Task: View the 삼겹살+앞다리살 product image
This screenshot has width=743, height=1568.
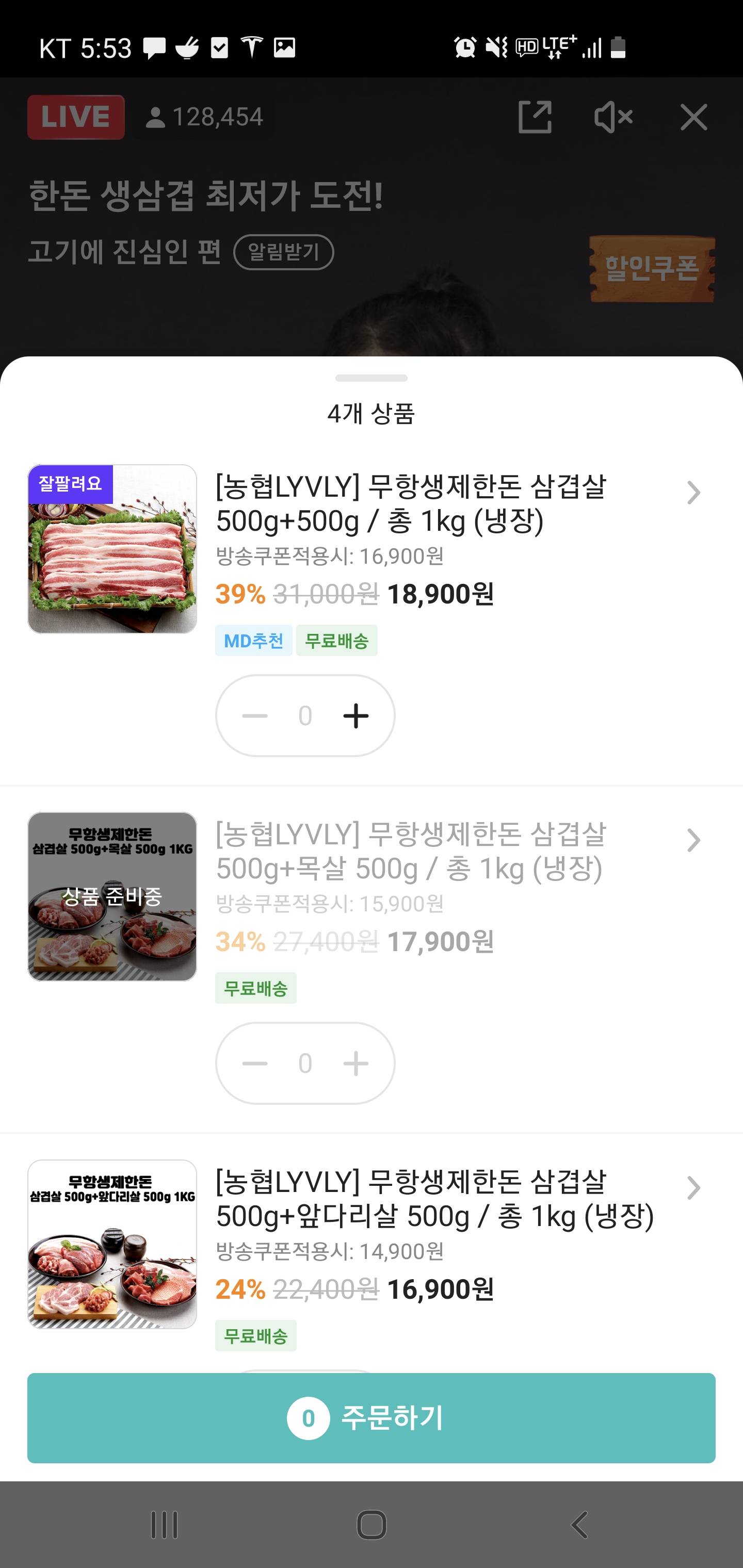Action: coord(112,1244)
